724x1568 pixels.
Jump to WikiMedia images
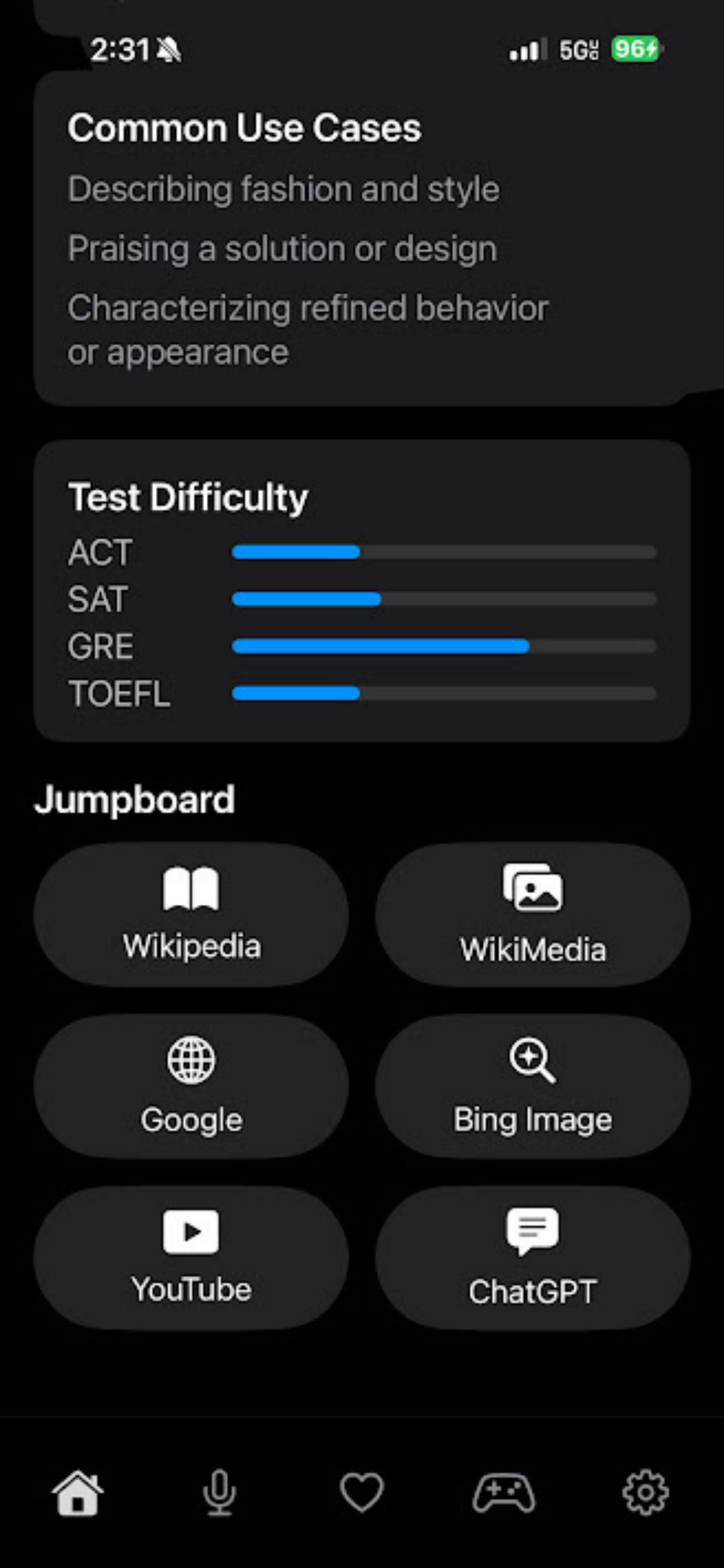532,914
